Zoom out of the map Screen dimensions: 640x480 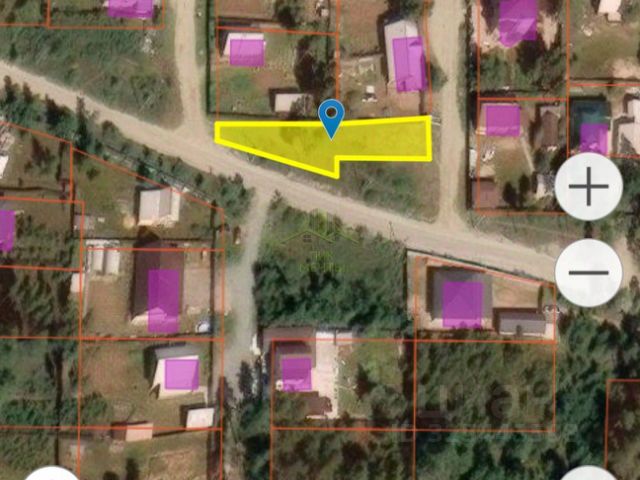pos(590,272)
